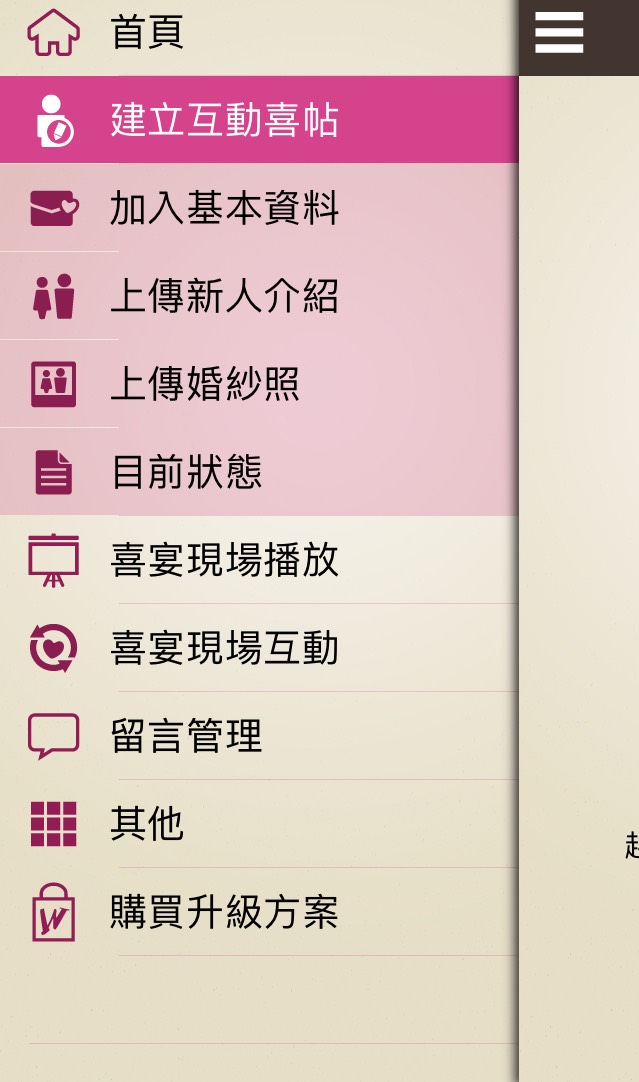Tap the hamburger menu button
The height and width of the screenshot is (1082, 639).
pos(559,32)
